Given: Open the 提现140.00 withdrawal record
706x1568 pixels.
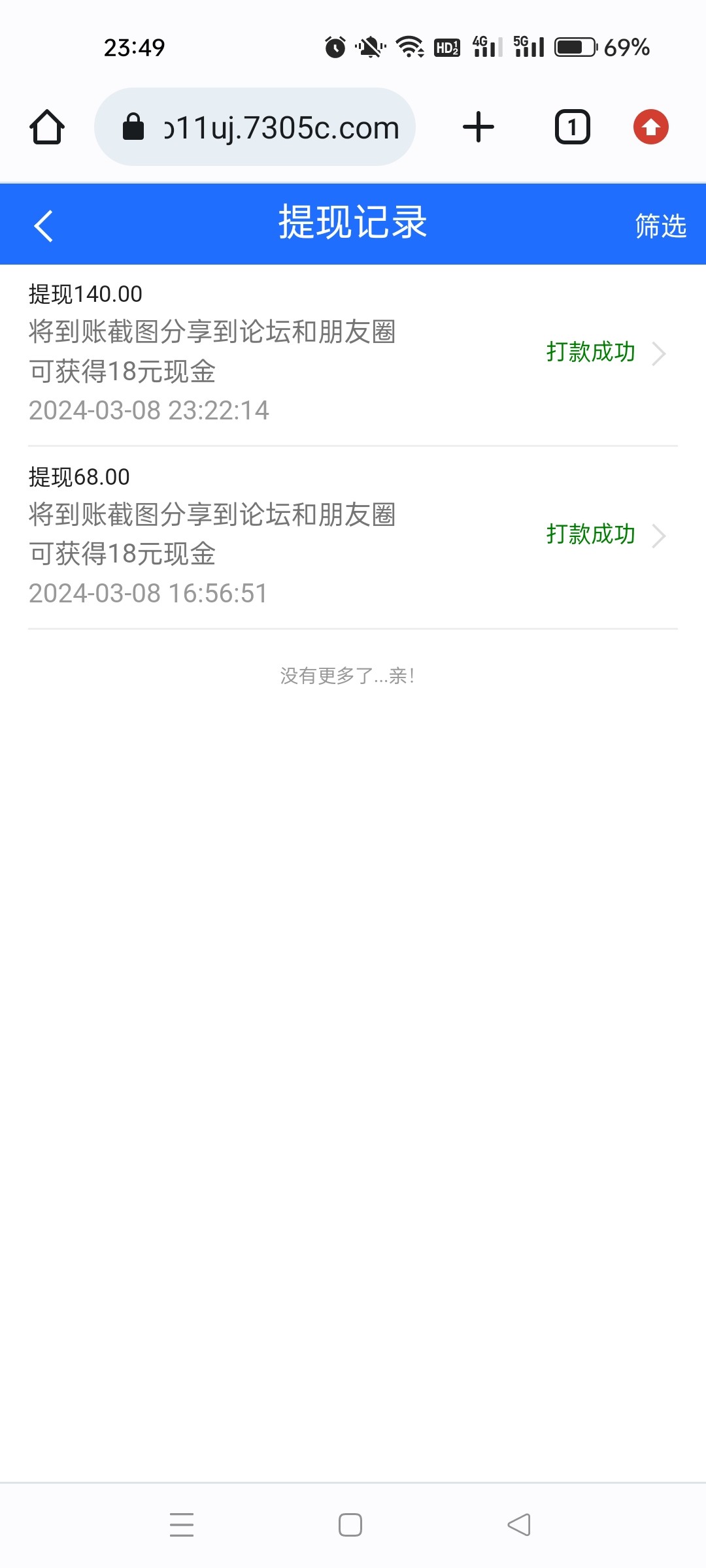Looking at the screenshot, I should pos(353,353).
